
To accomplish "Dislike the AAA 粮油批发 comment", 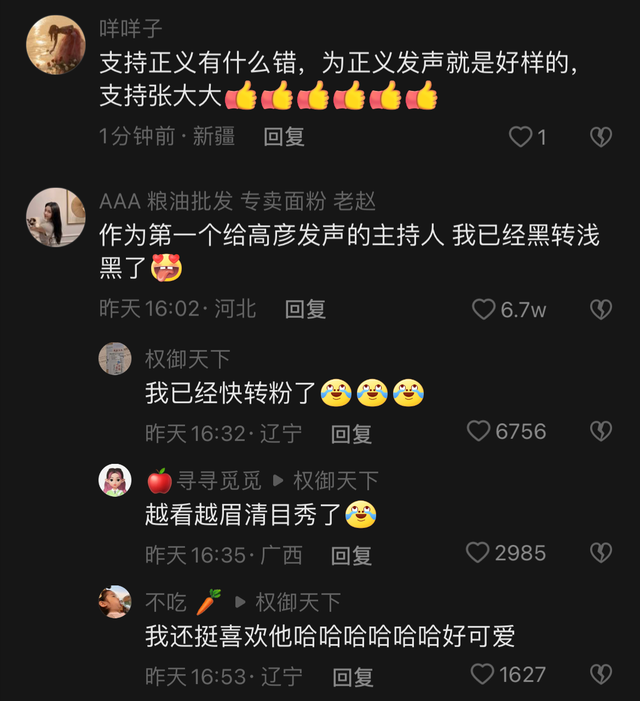I will coord(600,309).
